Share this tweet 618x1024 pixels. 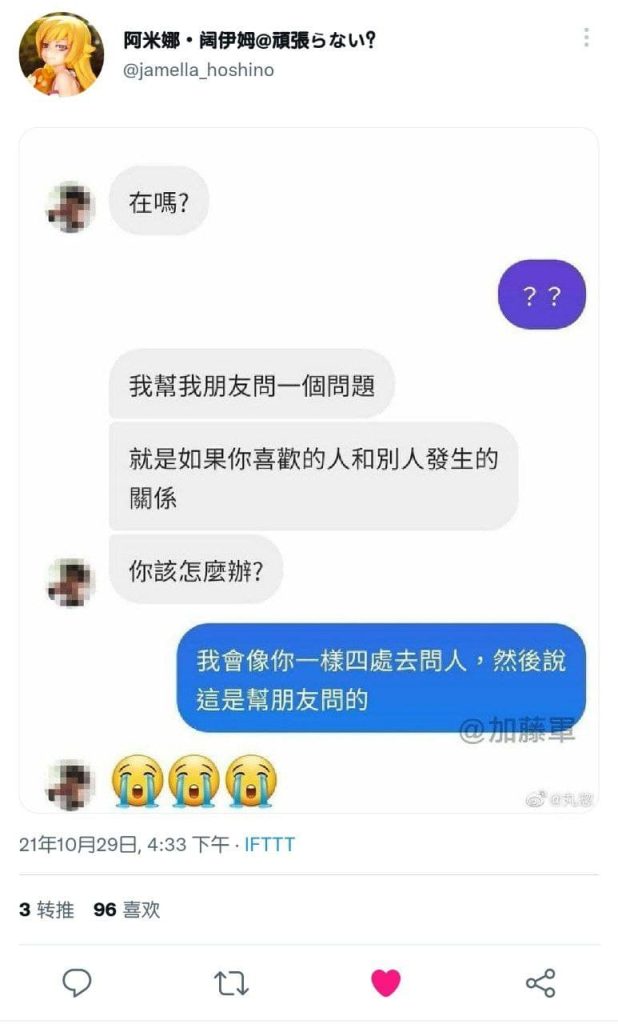pyautogui.click(x=540, y=983)
